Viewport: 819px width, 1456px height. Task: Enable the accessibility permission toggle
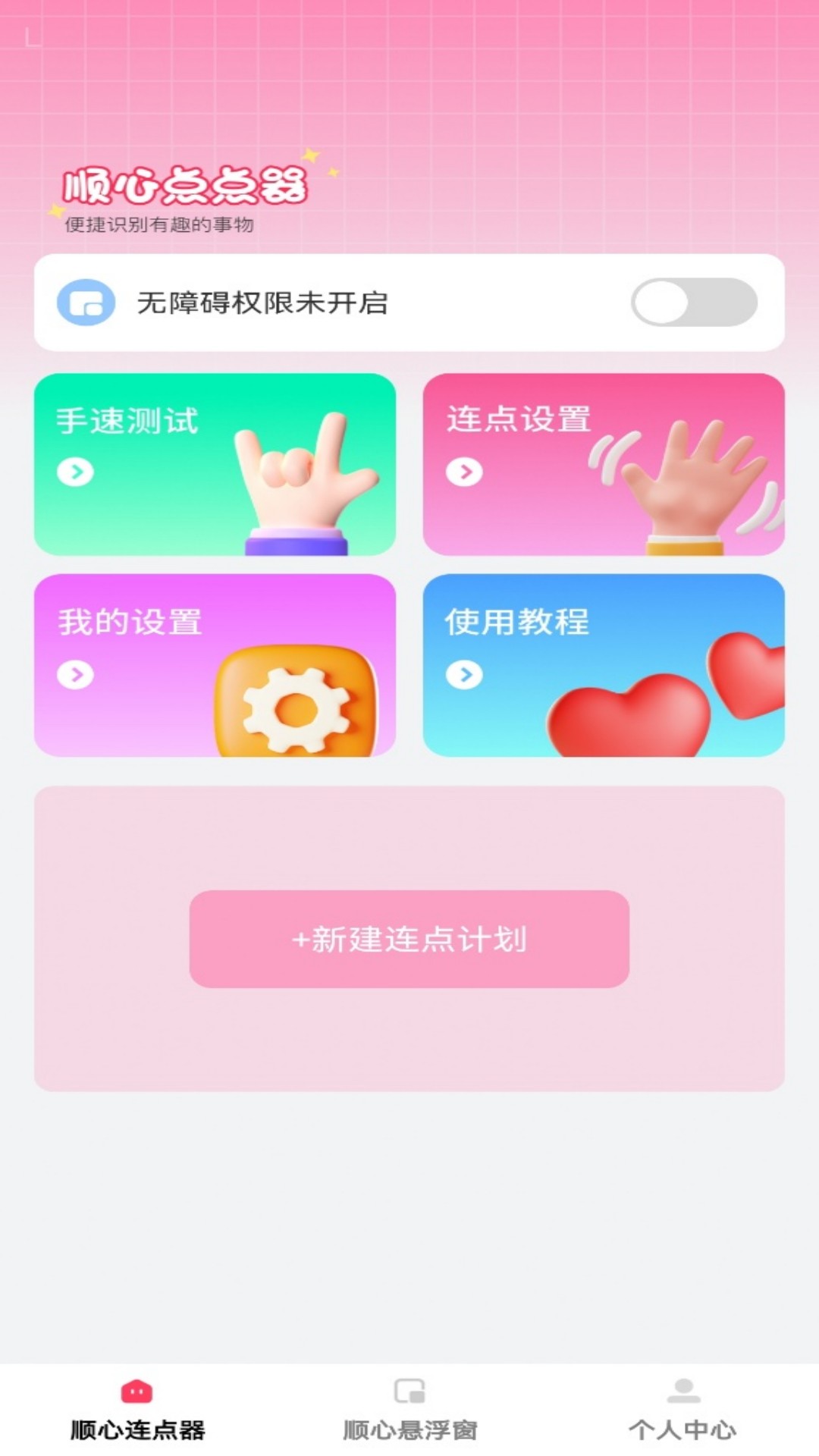(x=695, y=302)
